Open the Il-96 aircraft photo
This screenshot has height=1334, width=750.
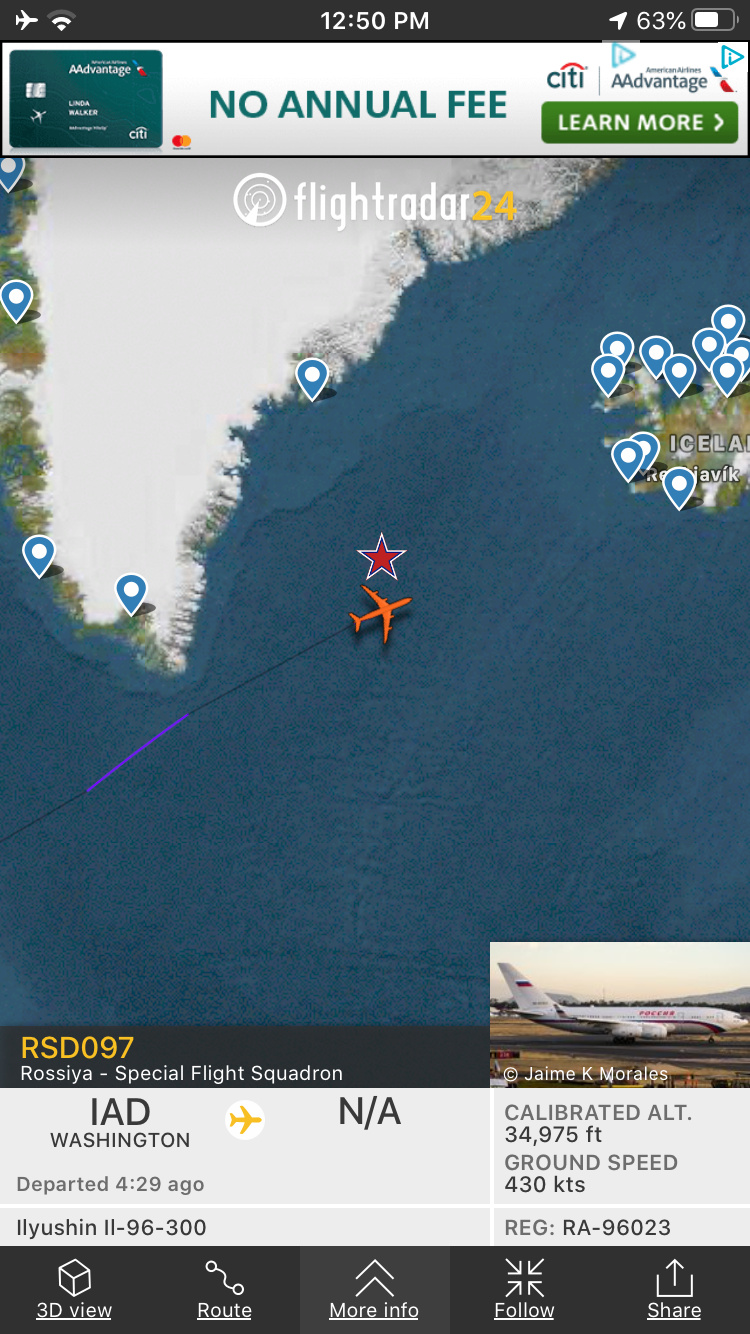(620, 1014)
